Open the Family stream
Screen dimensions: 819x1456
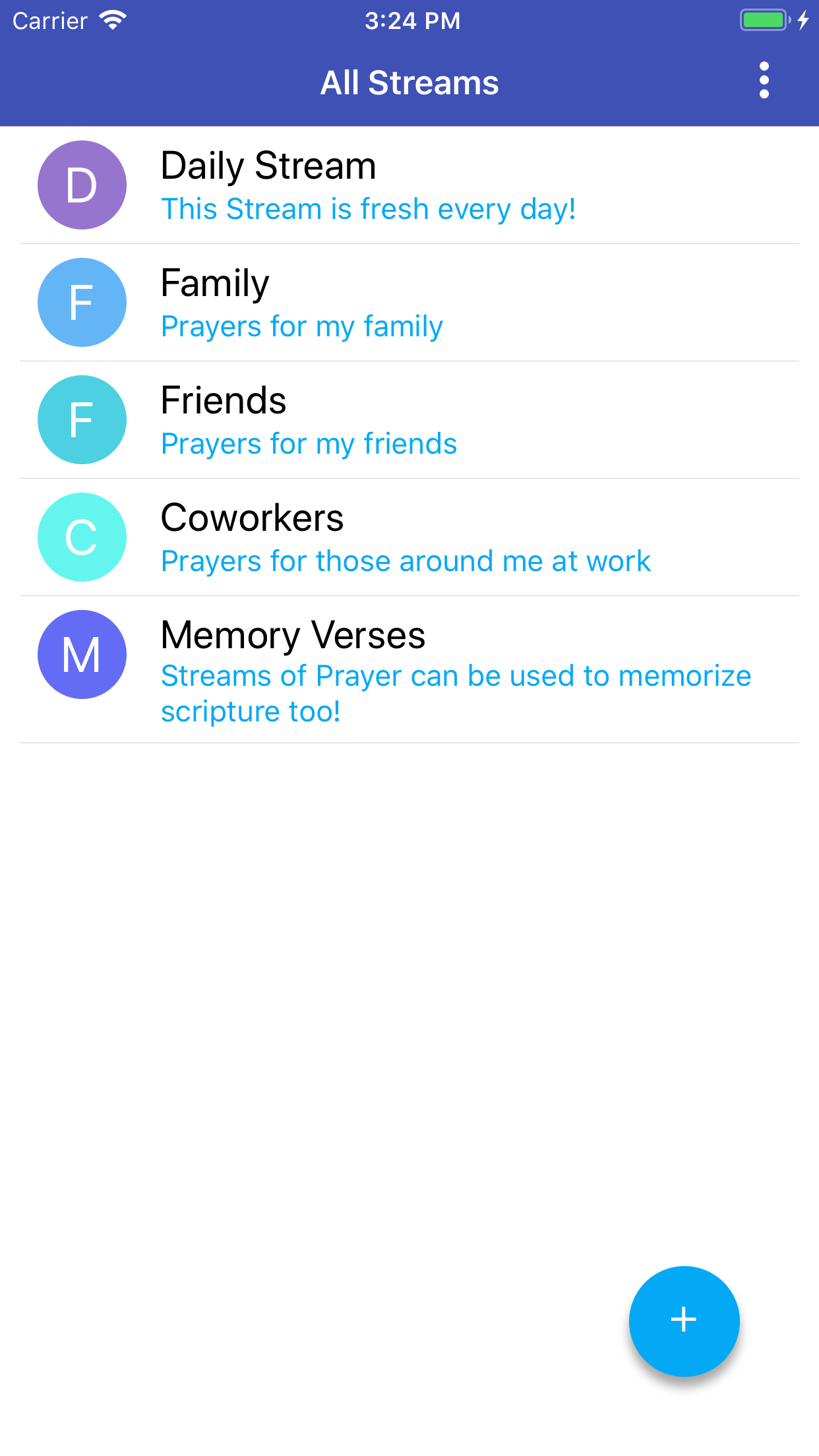pyautogui.click(x=409, y=303)
